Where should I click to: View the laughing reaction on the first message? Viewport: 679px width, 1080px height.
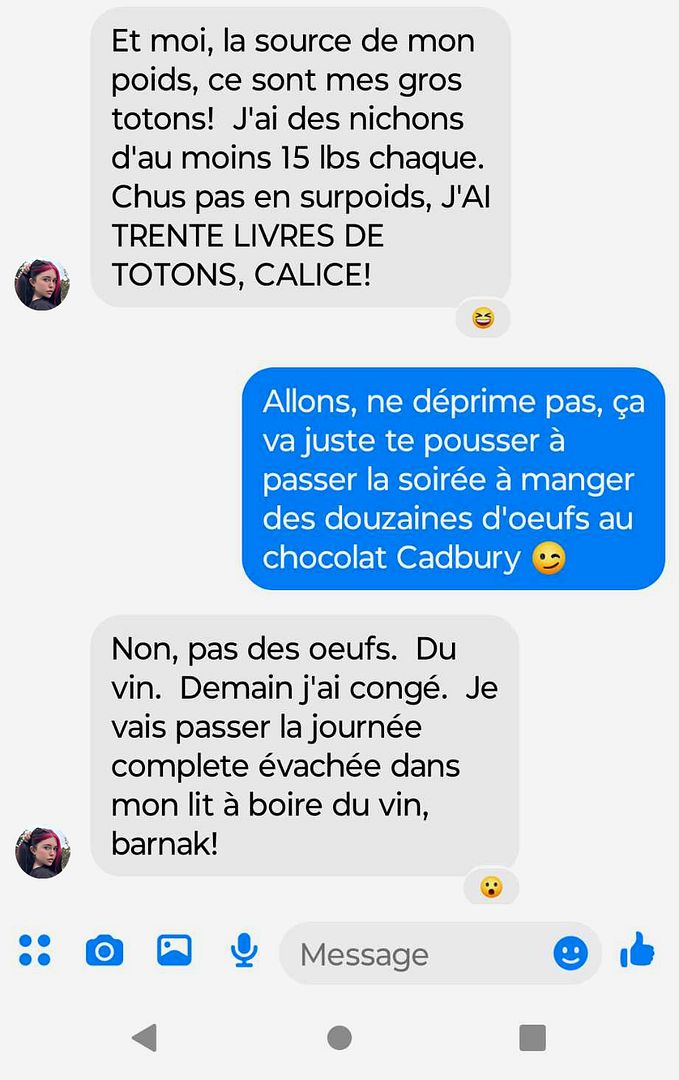pyautogui.click(x=483, y=319)
